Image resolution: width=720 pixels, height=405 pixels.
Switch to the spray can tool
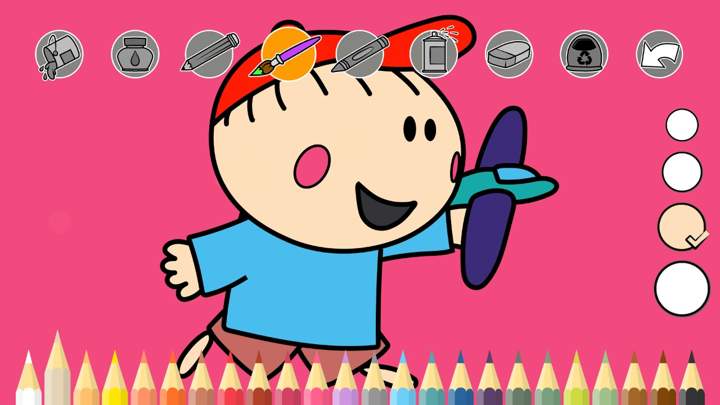pyautogui.click(x=434, y=54)
